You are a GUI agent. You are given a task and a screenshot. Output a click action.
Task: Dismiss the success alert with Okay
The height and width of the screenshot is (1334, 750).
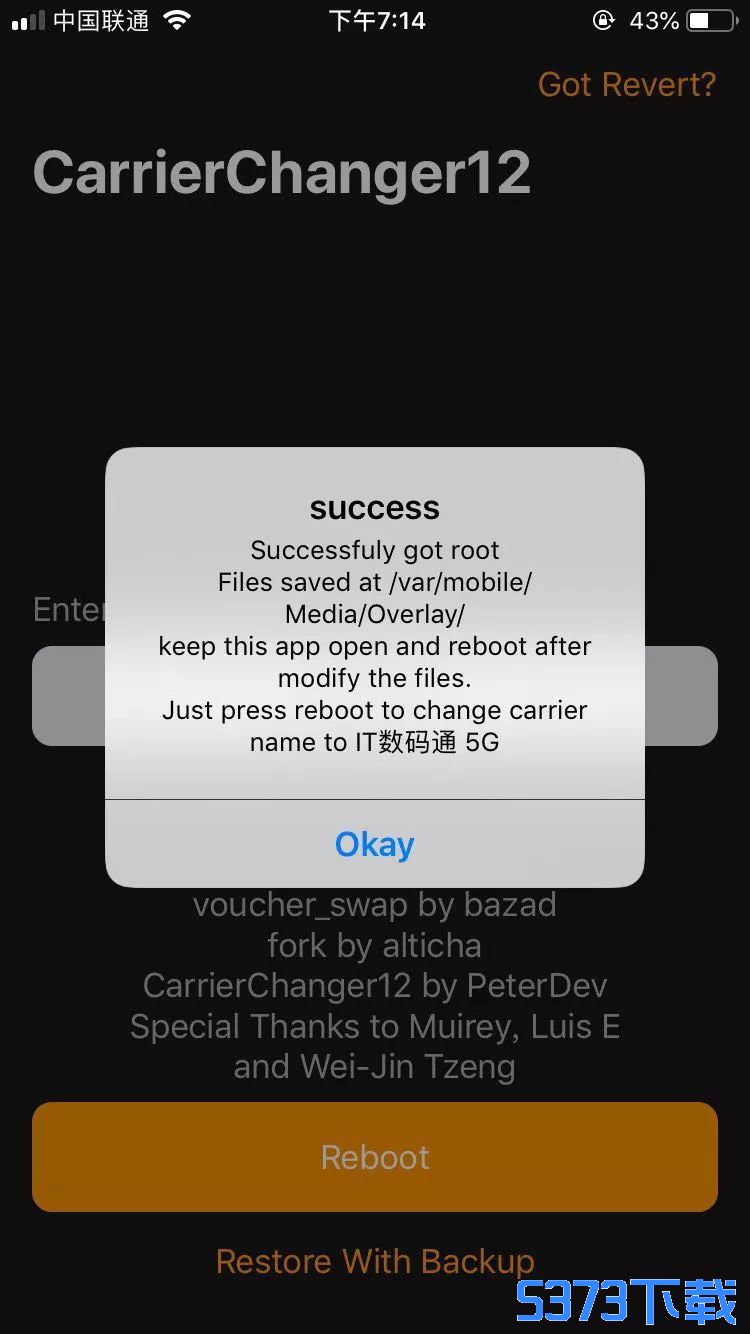(x=375, y=844)
